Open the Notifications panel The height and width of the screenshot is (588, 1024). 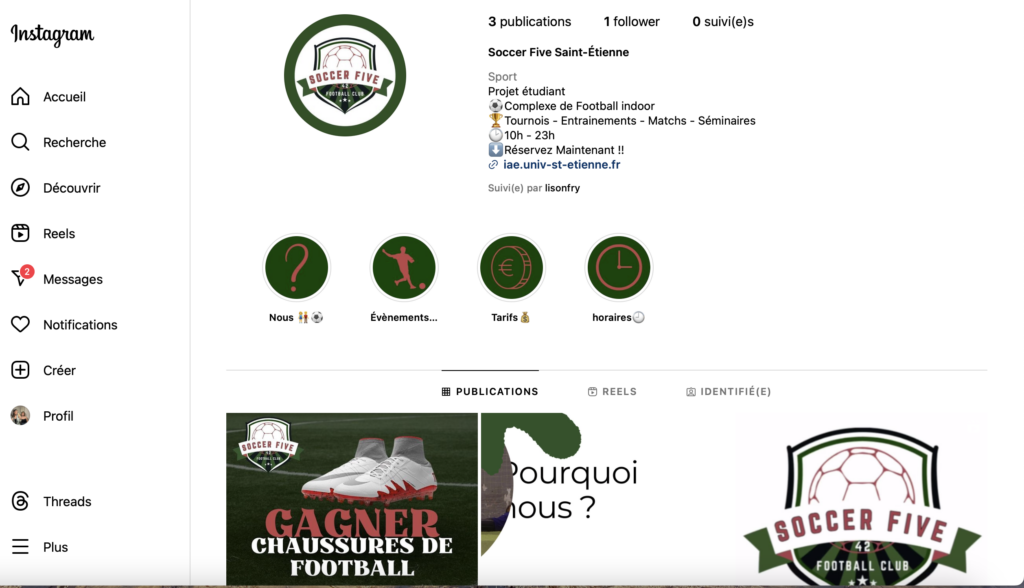pos(79,325)
